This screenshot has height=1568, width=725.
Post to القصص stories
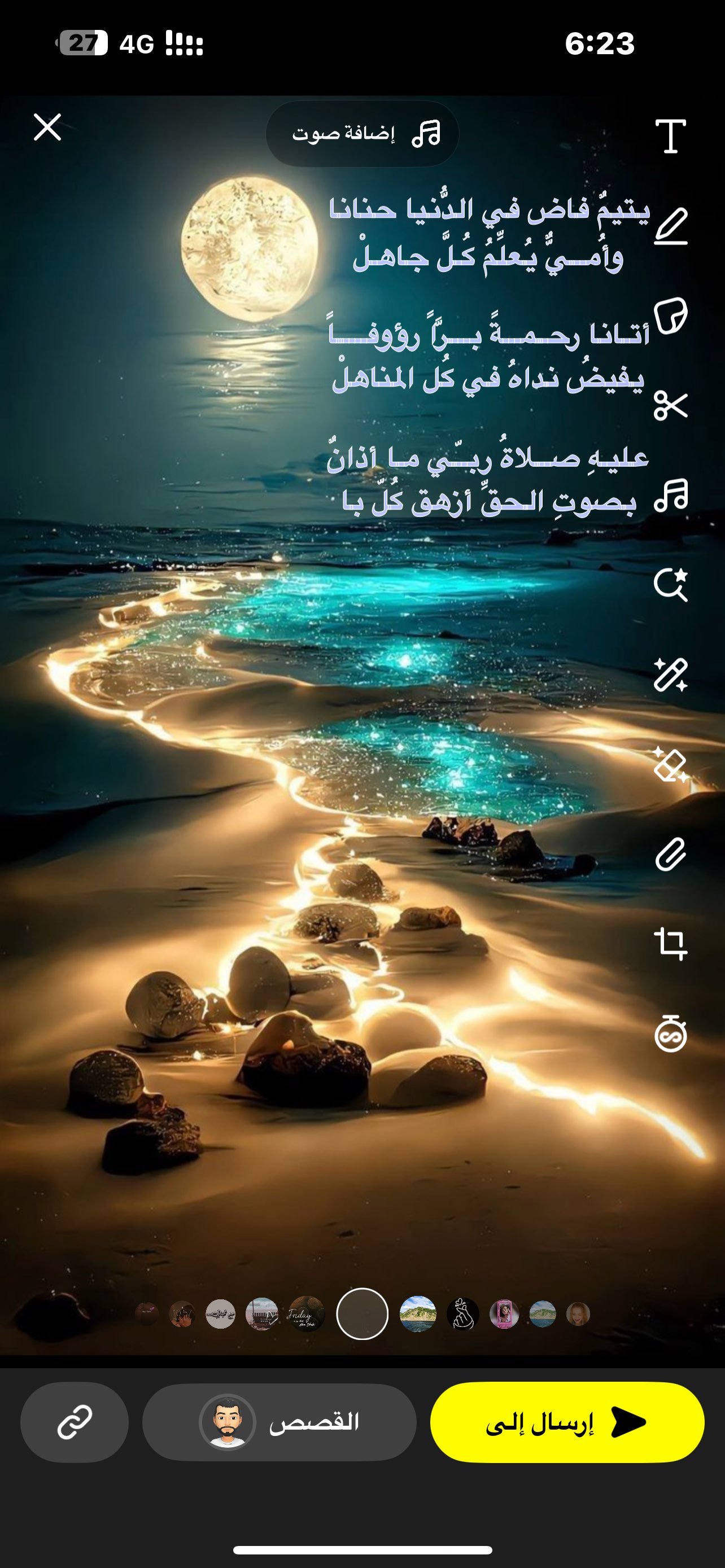pos(279,1422)
